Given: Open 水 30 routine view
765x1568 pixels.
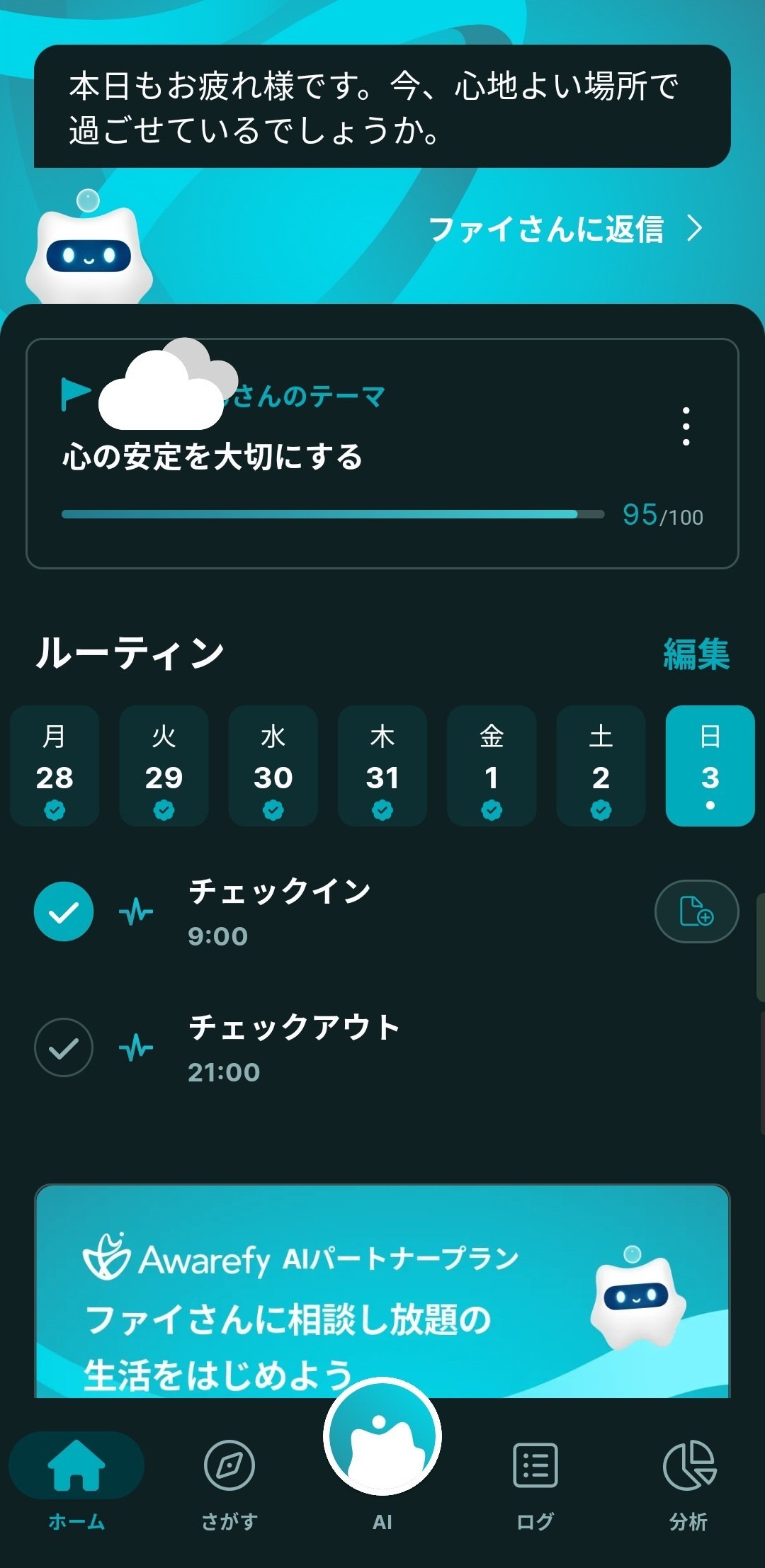Looking at the screenshot, I should (x=273, y=766).
